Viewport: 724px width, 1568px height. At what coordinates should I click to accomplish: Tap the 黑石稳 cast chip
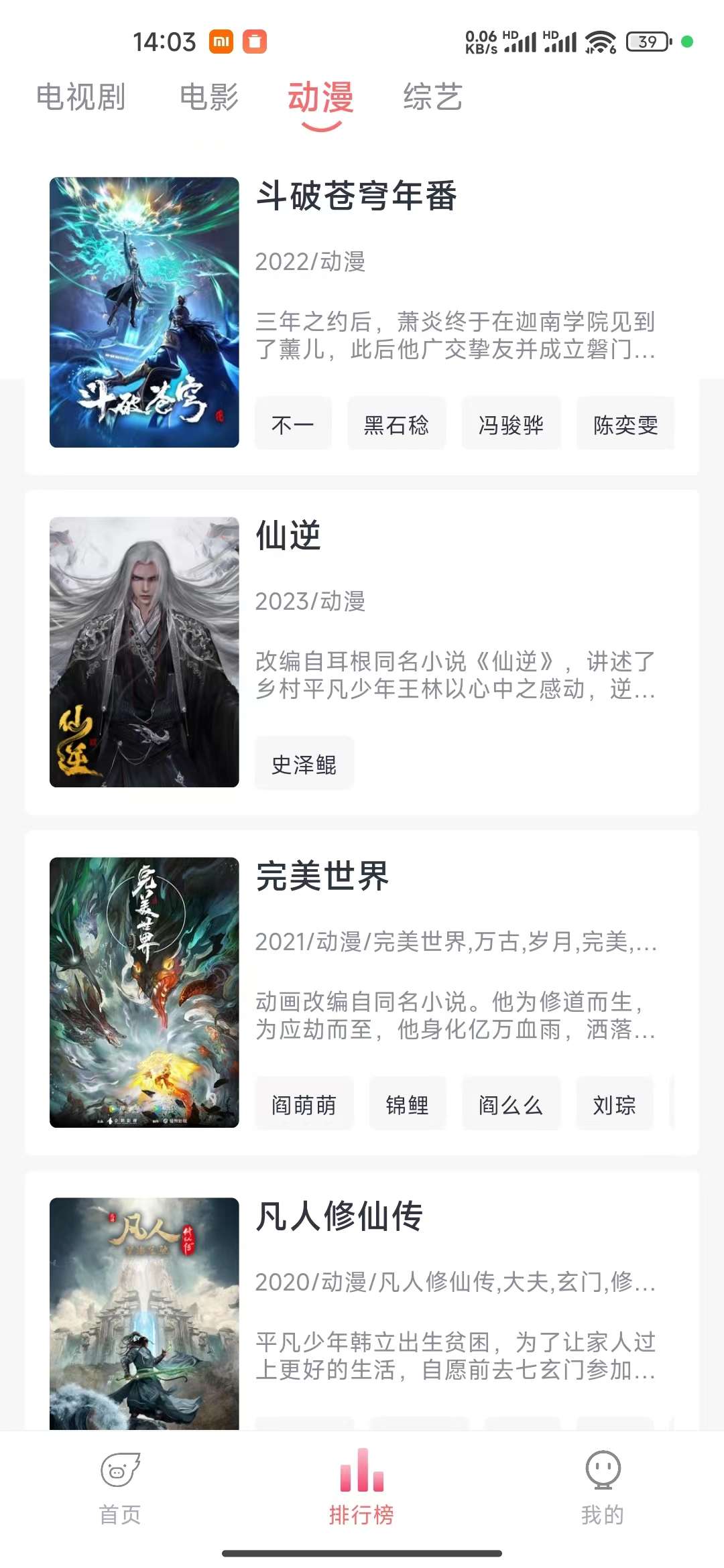pyautogui.click(x=396, y=425)
